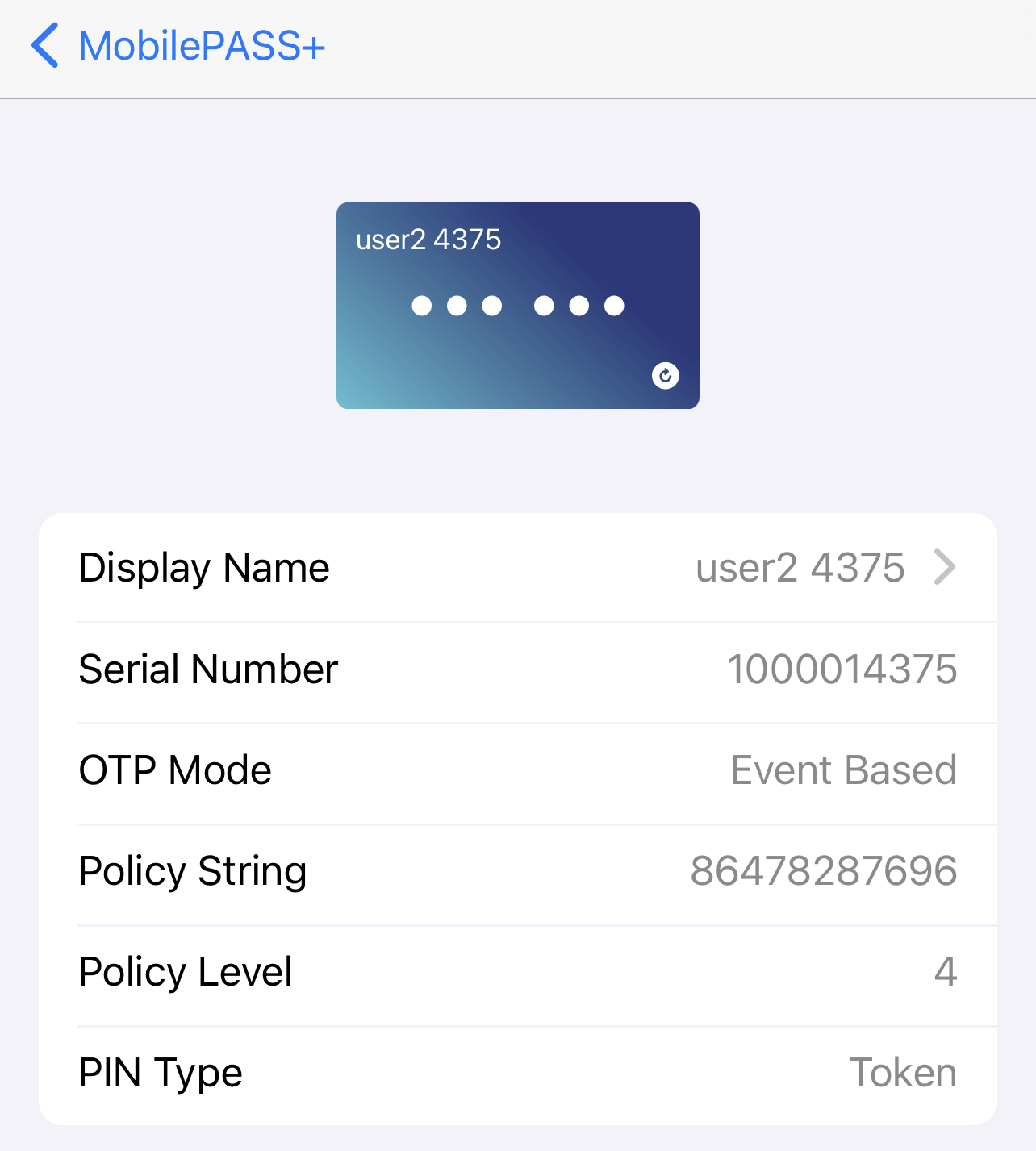Image resolution: width=1036 pixels, height=1151 pixels.
Task: Go back to MobilePASS+
Action: tap(178, 46)
